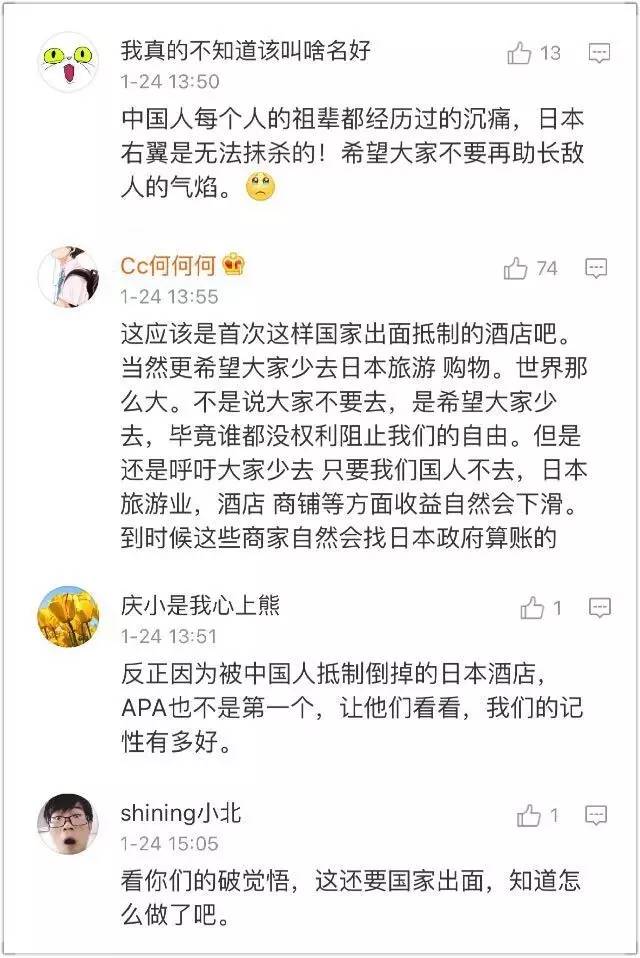The width and height of the screenshot is (640, 958).
Task: View shining小北's avatar profile
Action: [68, 824]
